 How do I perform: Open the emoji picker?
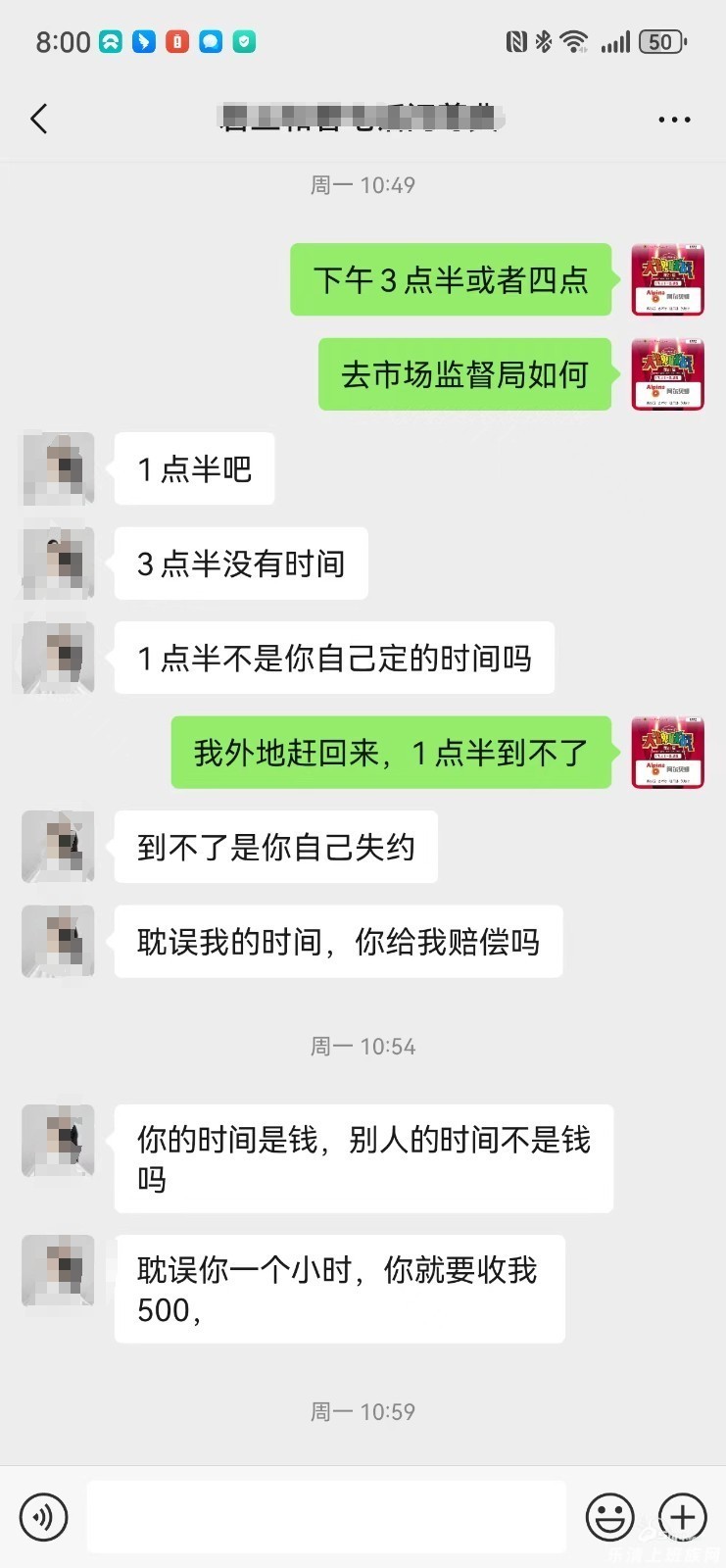(609, 1517)
